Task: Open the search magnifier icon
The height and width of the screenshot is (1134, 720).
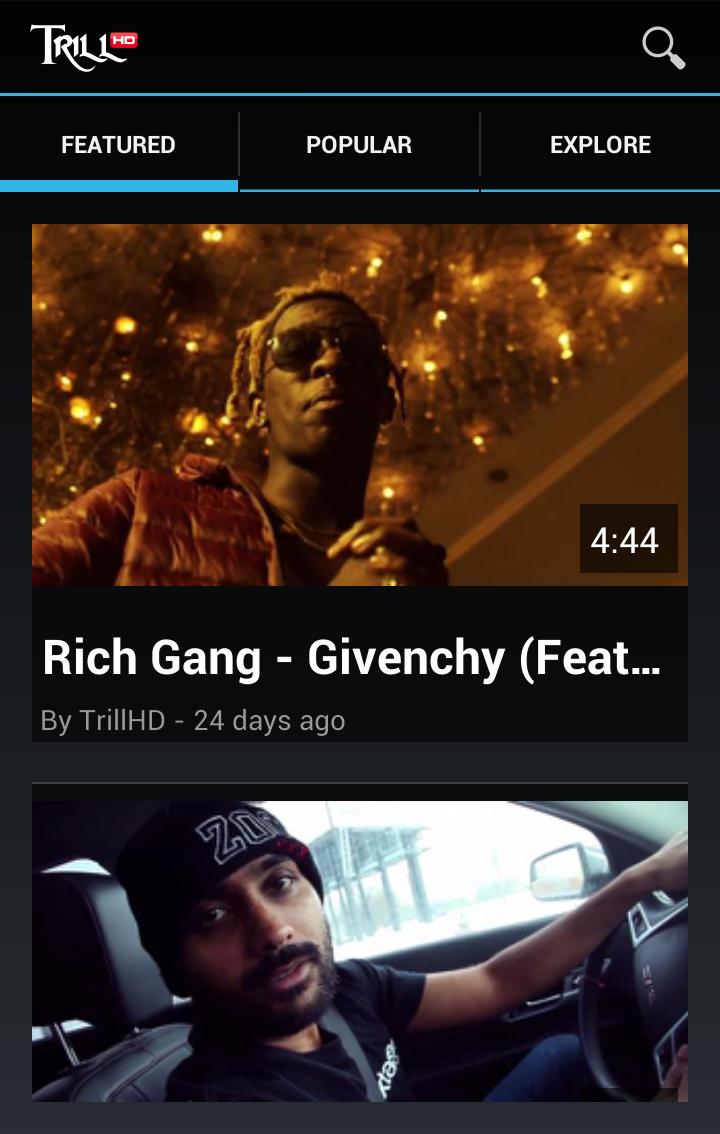Action: 663,47
